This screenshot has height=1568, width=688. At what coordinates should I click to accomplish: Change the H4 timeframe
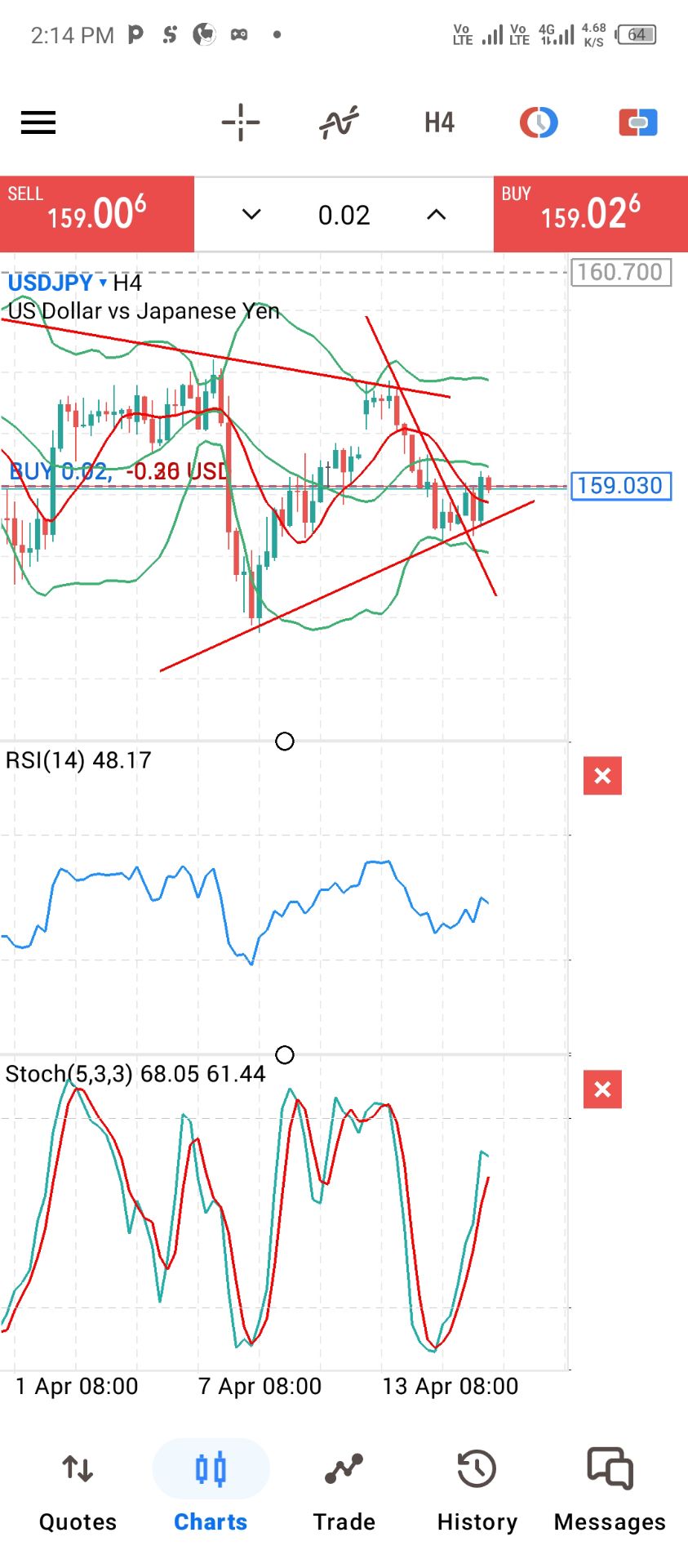(x=439, y=122)
